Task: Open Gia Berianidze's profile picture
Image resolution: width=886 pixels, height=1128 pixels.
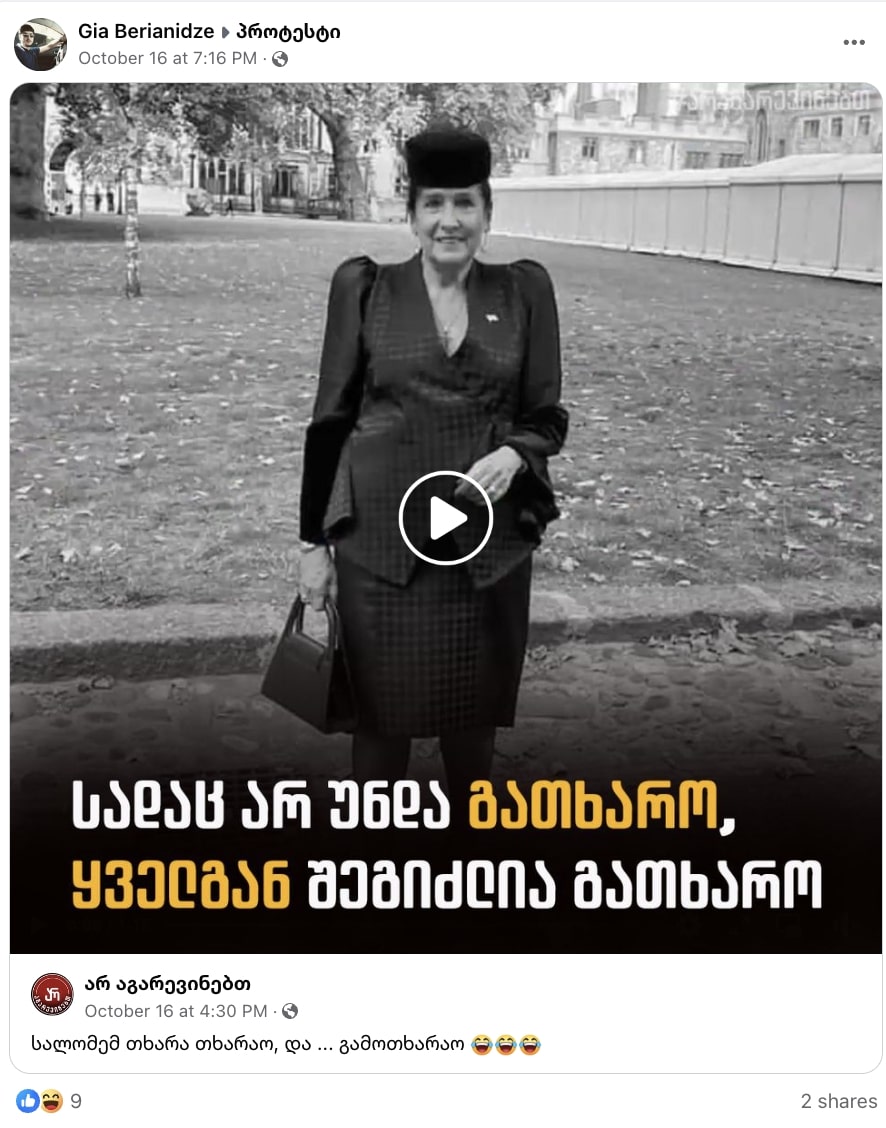Action: [x=40, y=45]
